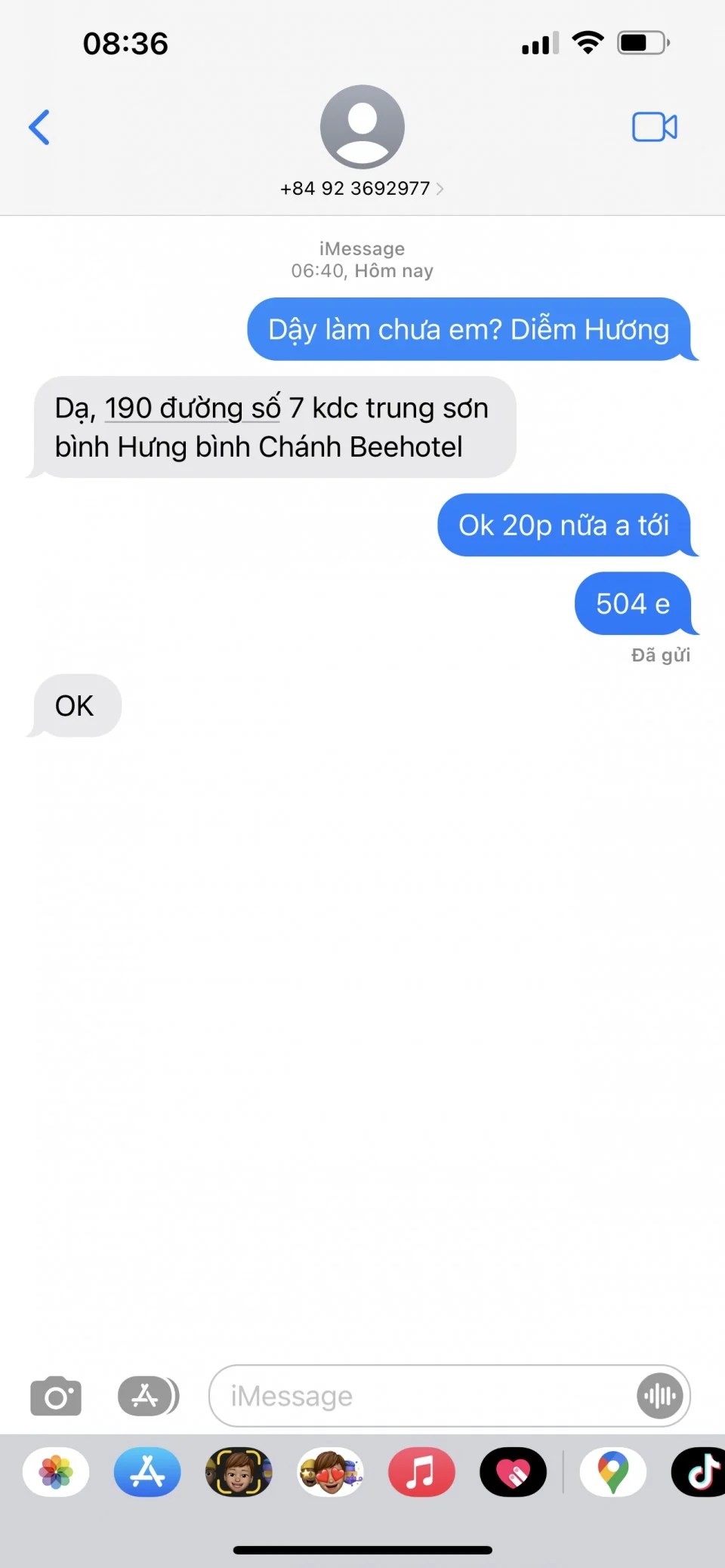Open Music in the app strip
This screenshot has height=1568, width=725.
421,1472
